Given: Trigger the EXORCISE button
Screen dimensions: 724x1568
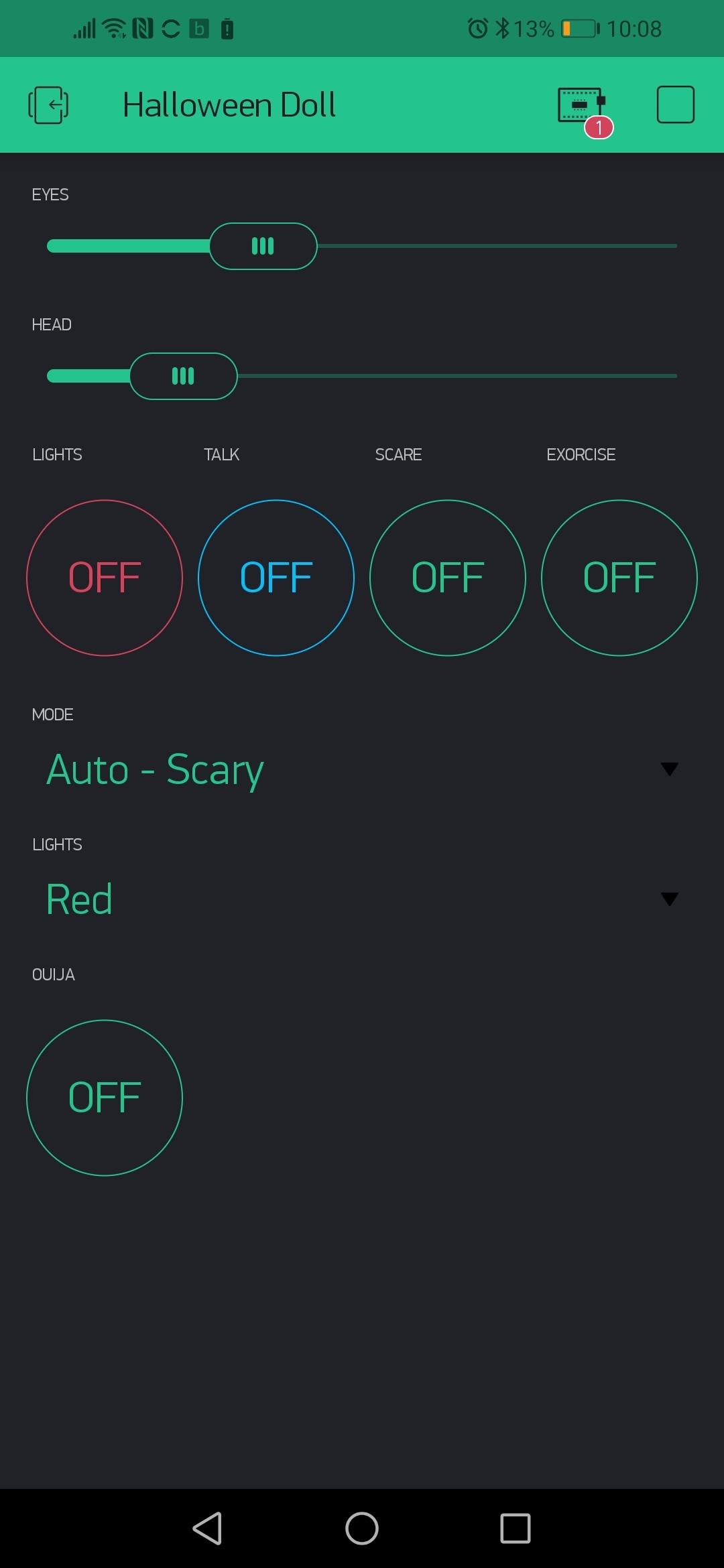Looking at the screenshot, I should point(619,578).
